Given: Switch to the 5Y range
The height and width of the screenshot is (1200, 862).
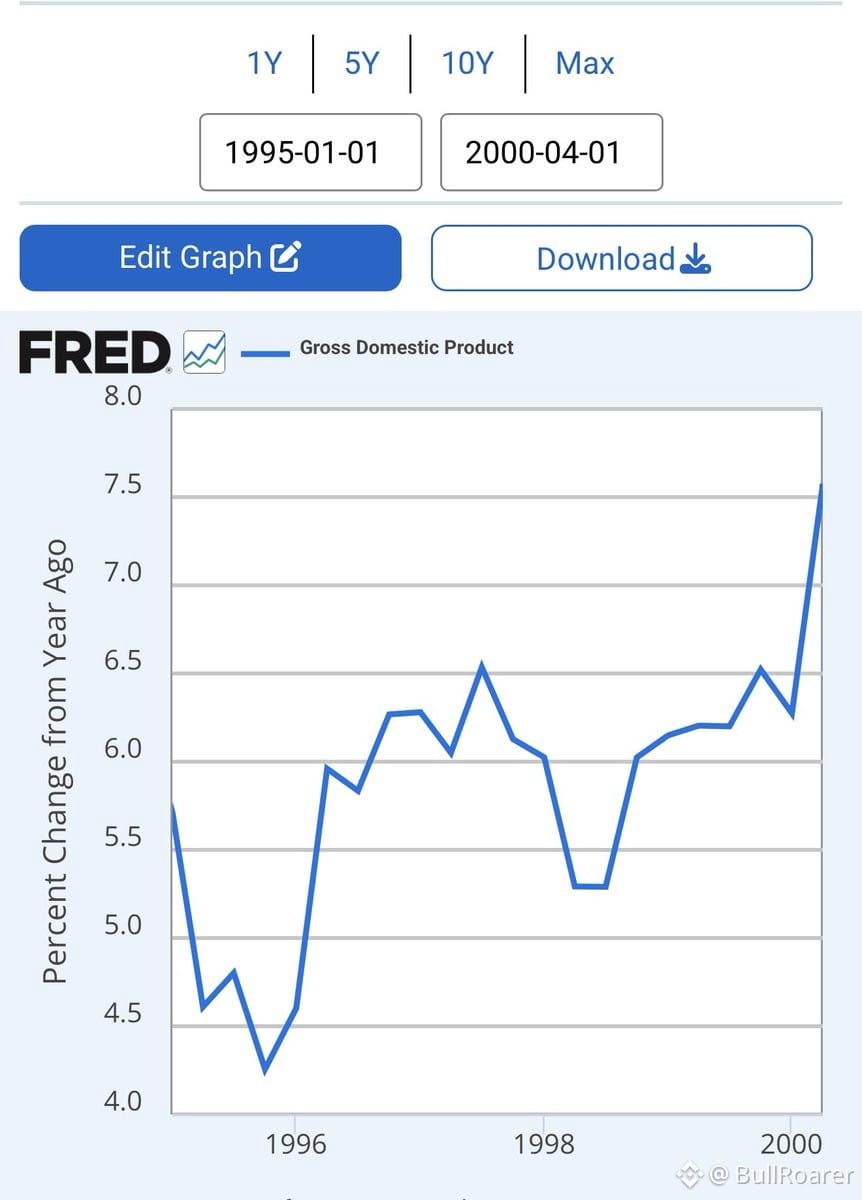Looking at the screenshot, I should tap(362, 64).
